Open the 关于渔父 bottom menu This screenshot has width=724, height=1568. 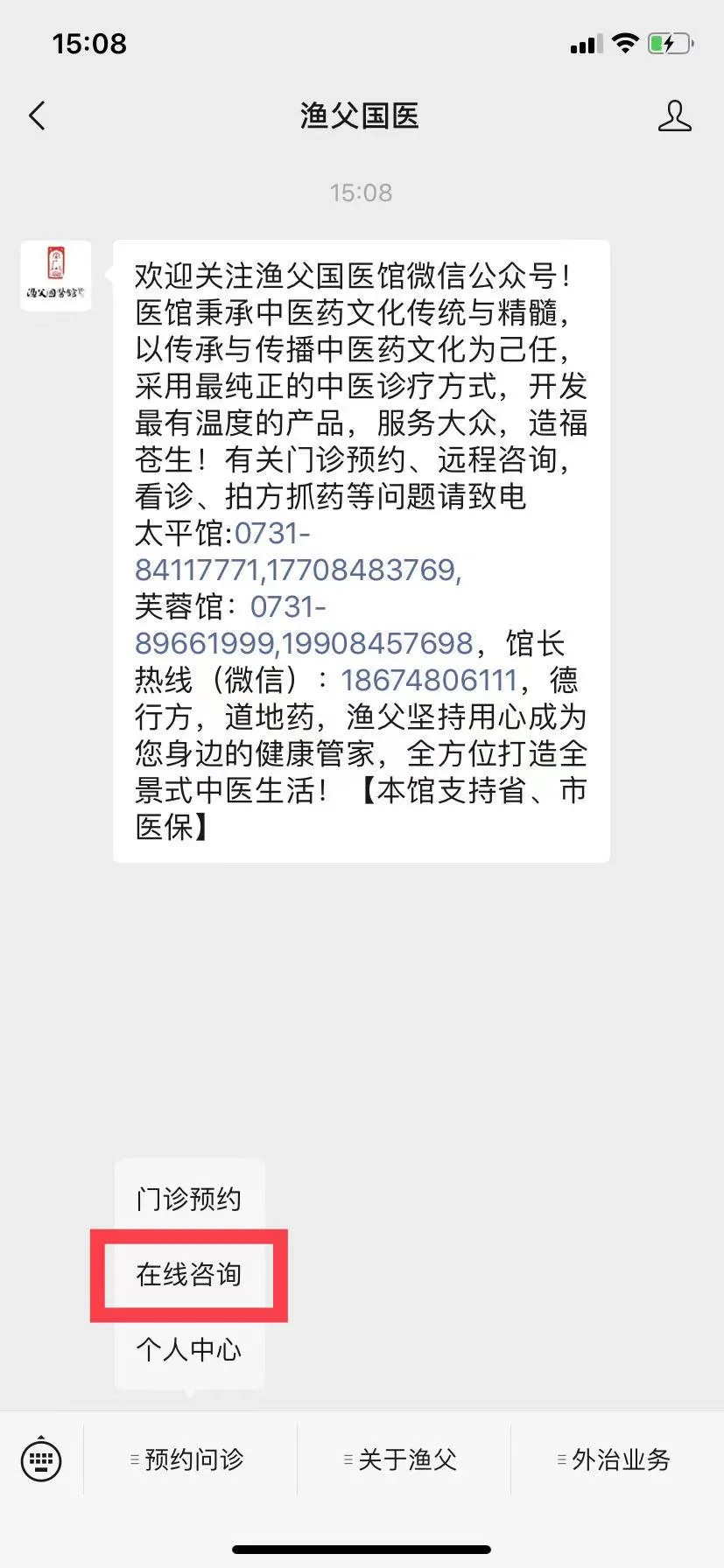pyautogui.click(x=404, y=1459)
